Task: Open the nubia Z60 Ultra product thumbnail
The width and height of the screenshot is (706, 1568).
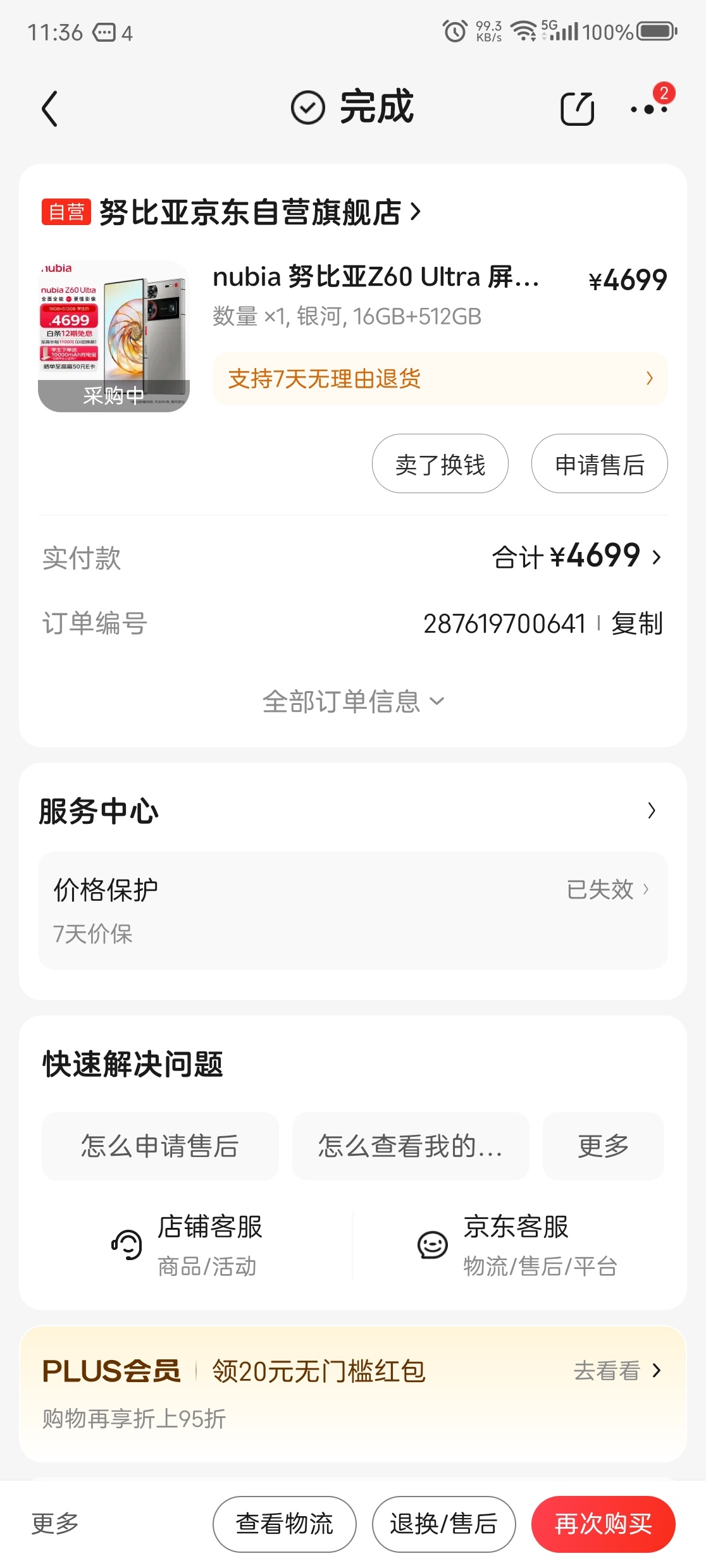Action: [x=114, y=336]
